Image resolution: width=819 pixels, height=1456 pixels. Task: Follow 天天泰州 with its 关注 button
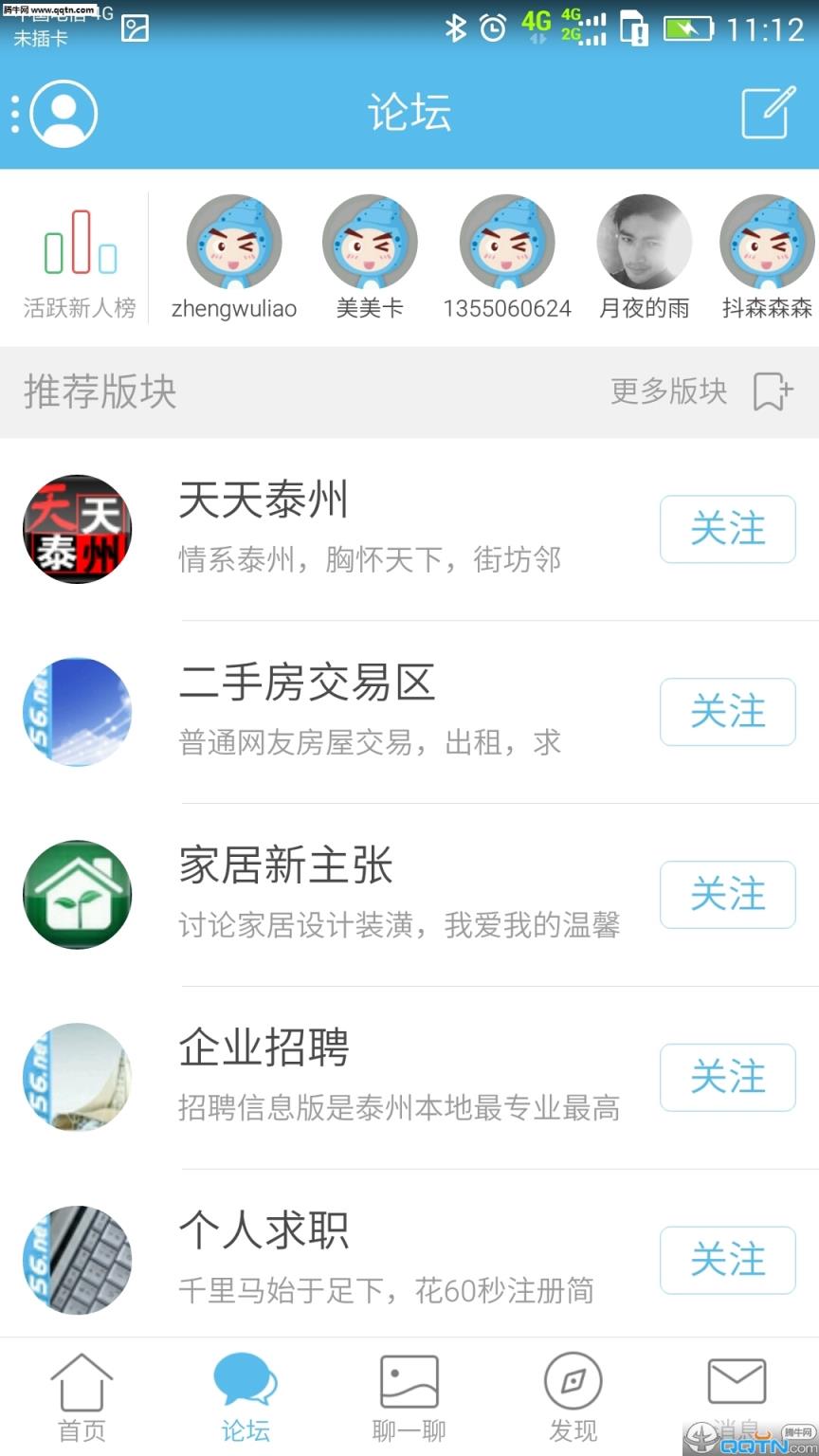tap(727, 529)
